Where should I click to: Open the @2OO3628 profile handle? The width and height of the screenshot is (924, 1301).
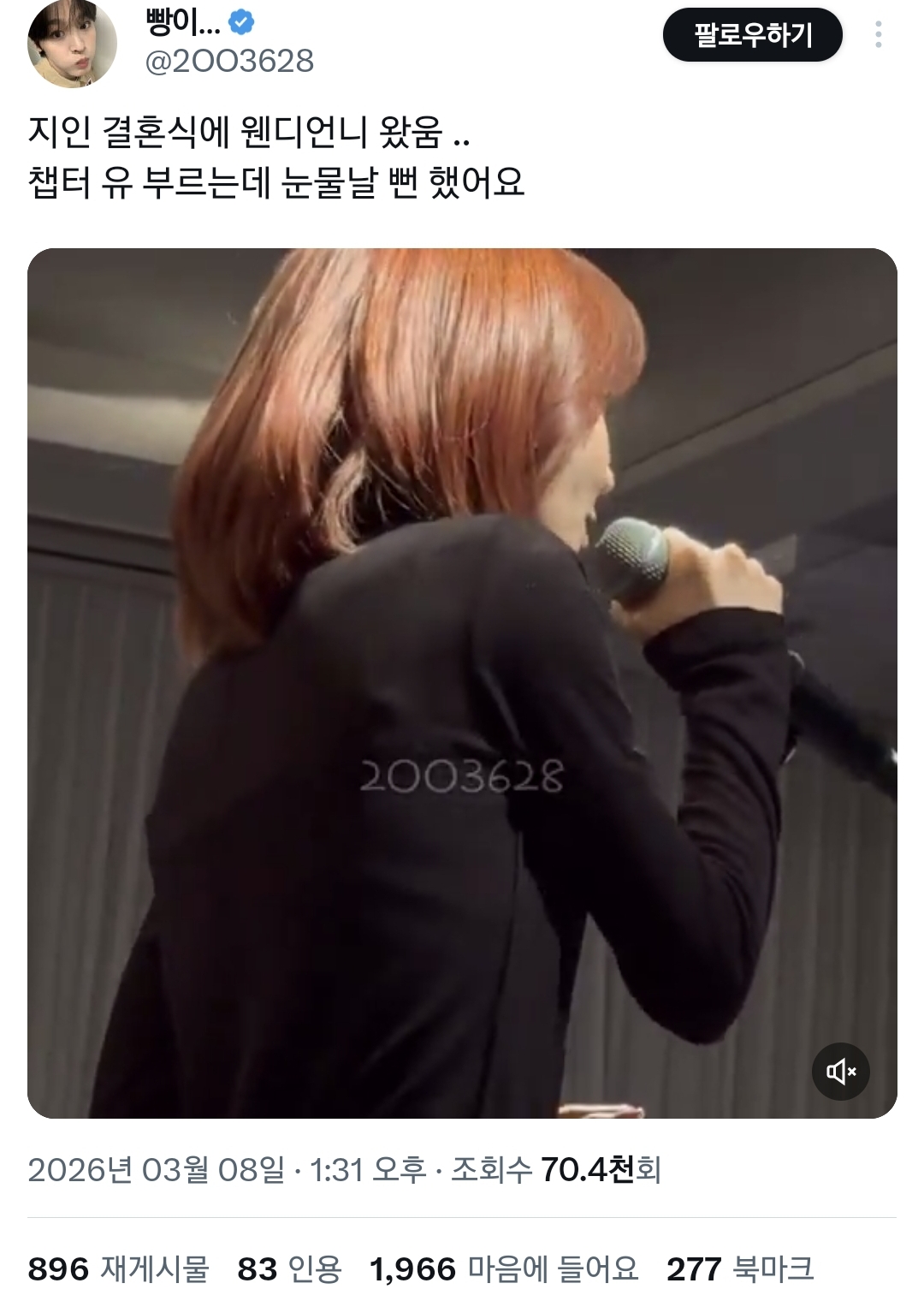click(229, 61)
